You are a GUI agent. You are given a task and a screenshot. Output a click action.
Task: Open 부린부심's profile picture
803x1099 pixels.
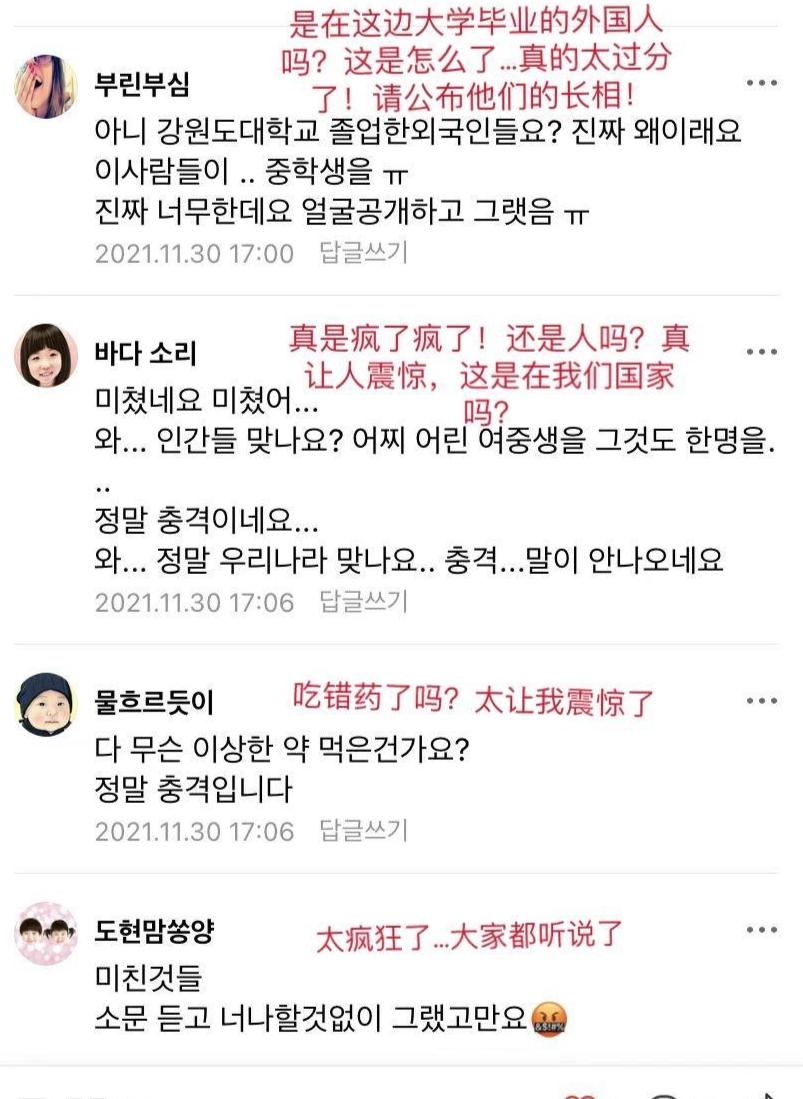[x=46, y=86]
